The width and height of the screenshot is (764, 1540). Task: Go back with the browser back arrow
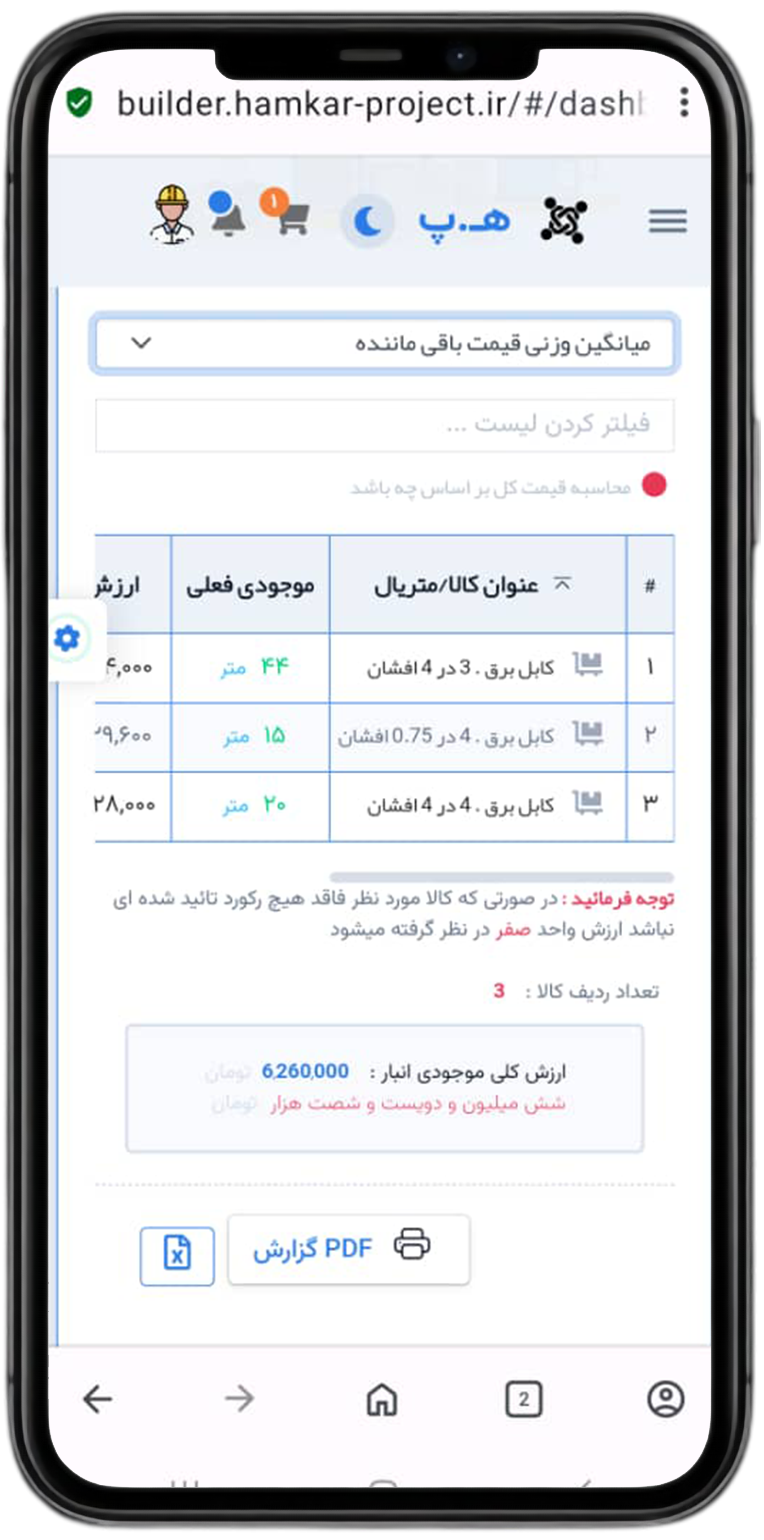click(x=97, y=1399)
